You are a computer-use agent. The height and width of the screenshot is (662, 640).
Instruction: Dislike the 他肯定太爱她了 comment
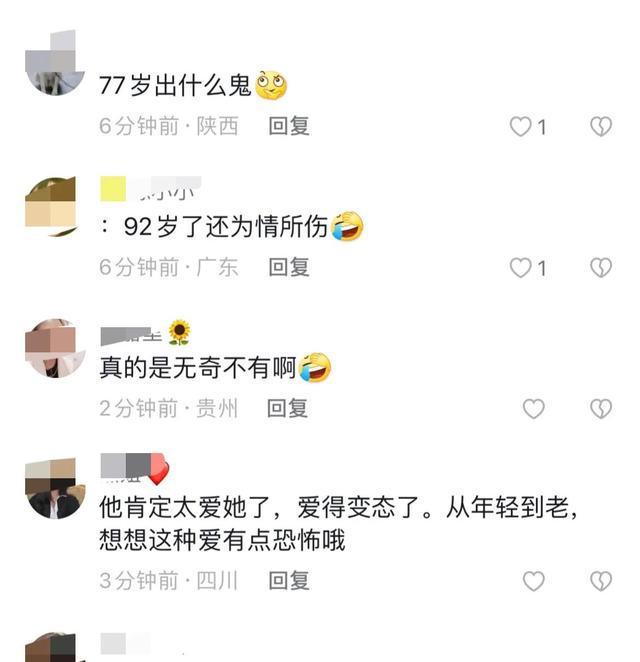click(x=600, y=581)
